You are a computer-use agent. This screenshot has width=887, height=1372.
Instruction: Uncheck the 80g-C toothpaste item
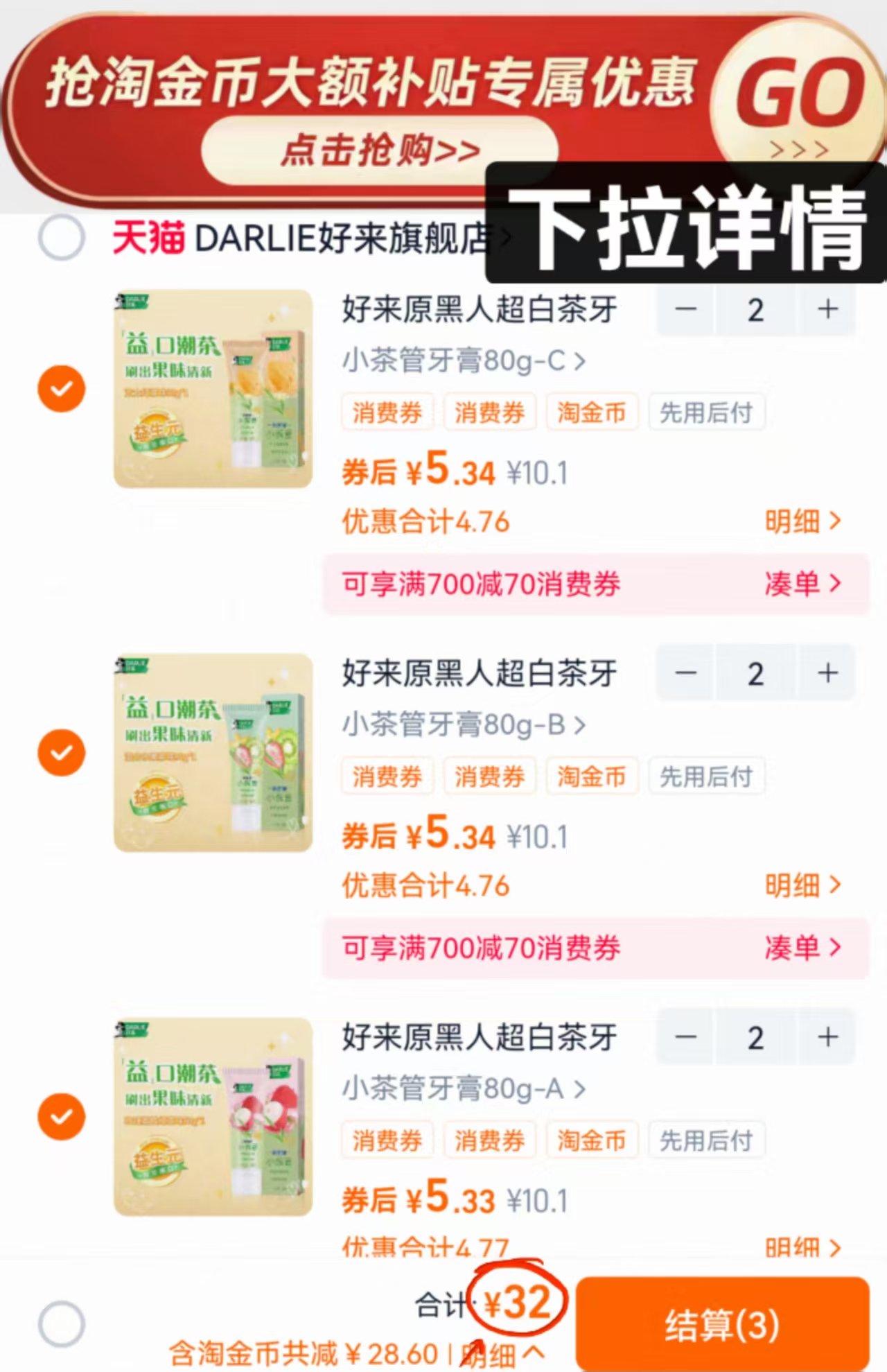(x=61, y=388)
